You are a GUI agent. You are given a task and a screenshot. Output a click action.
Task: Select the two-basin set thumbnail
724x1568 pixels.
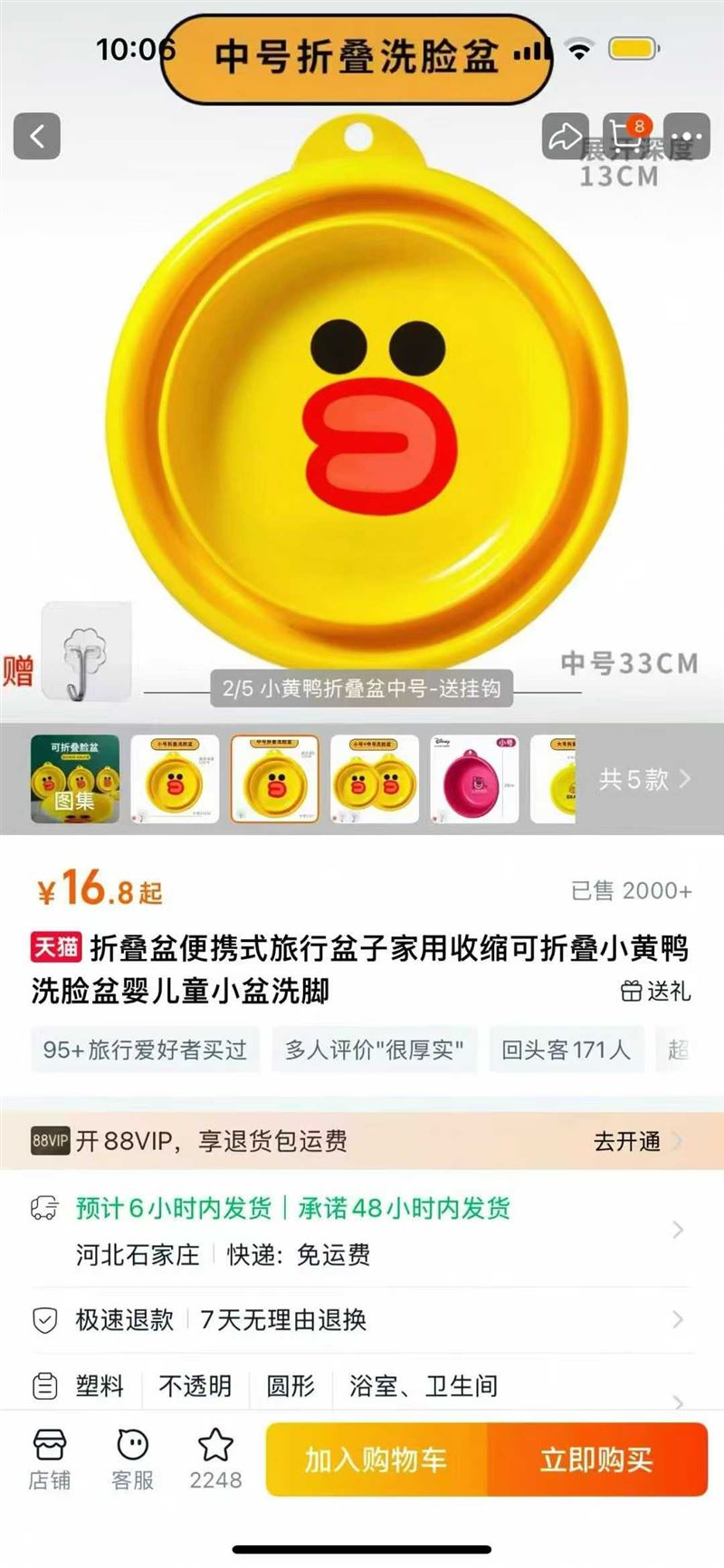click(375, 779)
